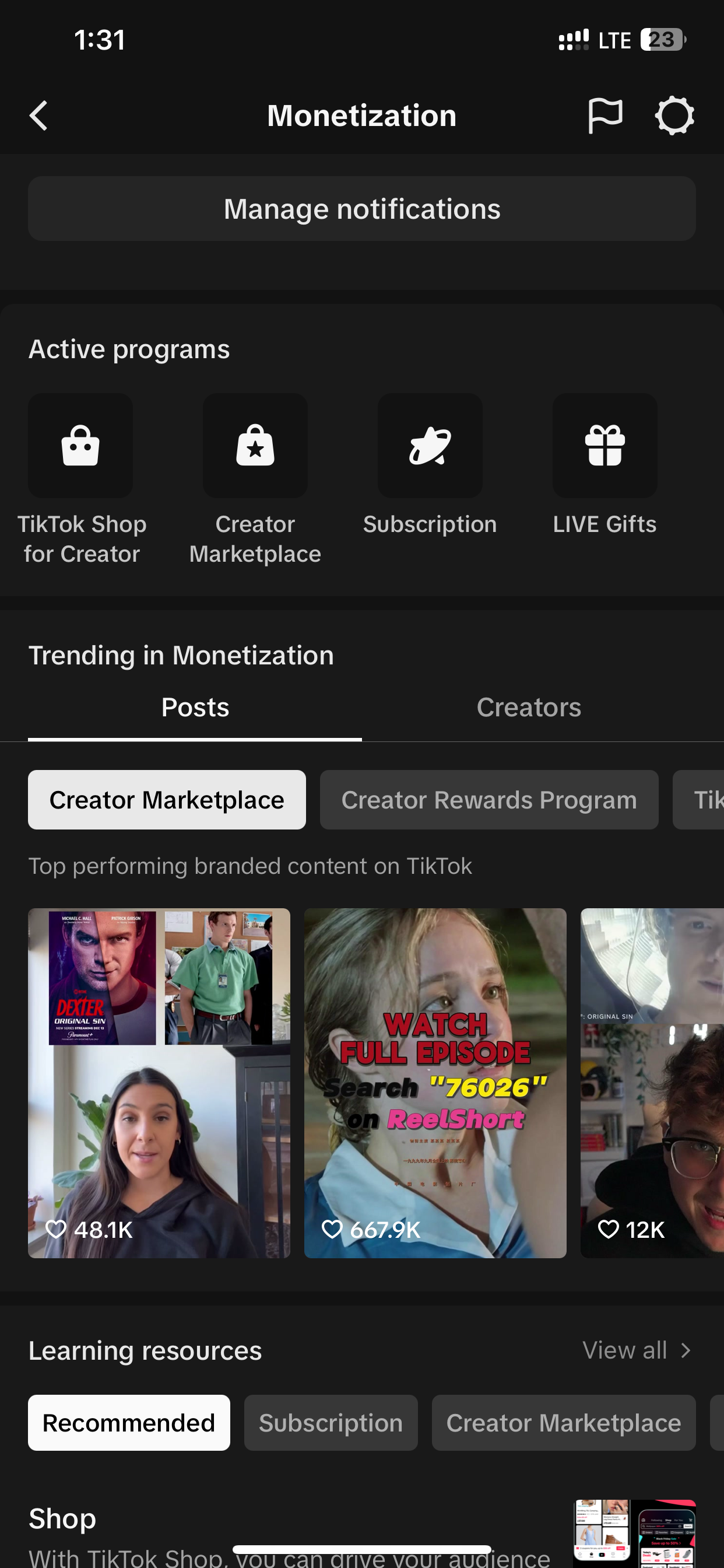Open the ReelShort video with 667.9K likes
The height and width of the screenshot is (1568, 724).
pyautogui.click(x=435, y=1083)
